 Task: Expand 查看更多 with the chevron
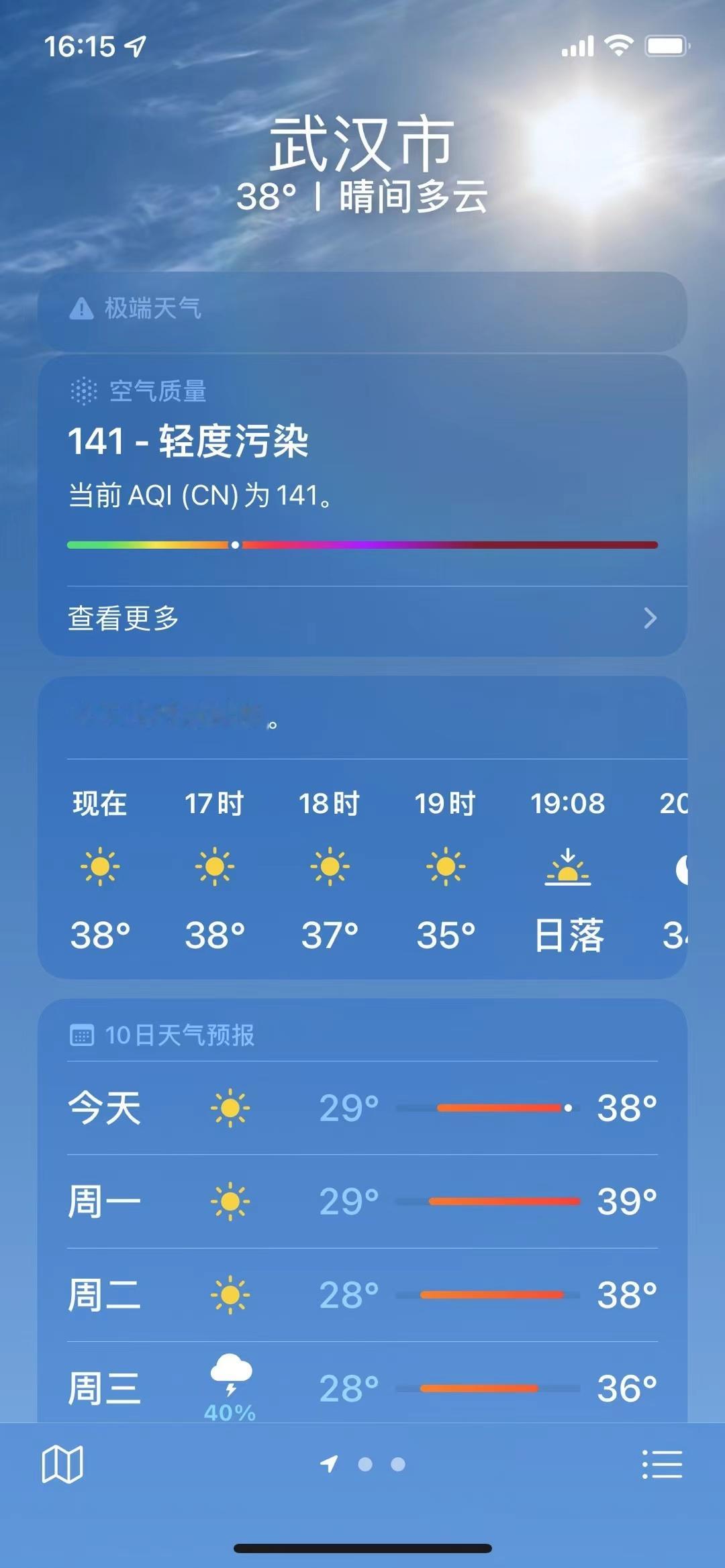click(x=648, y=619)
